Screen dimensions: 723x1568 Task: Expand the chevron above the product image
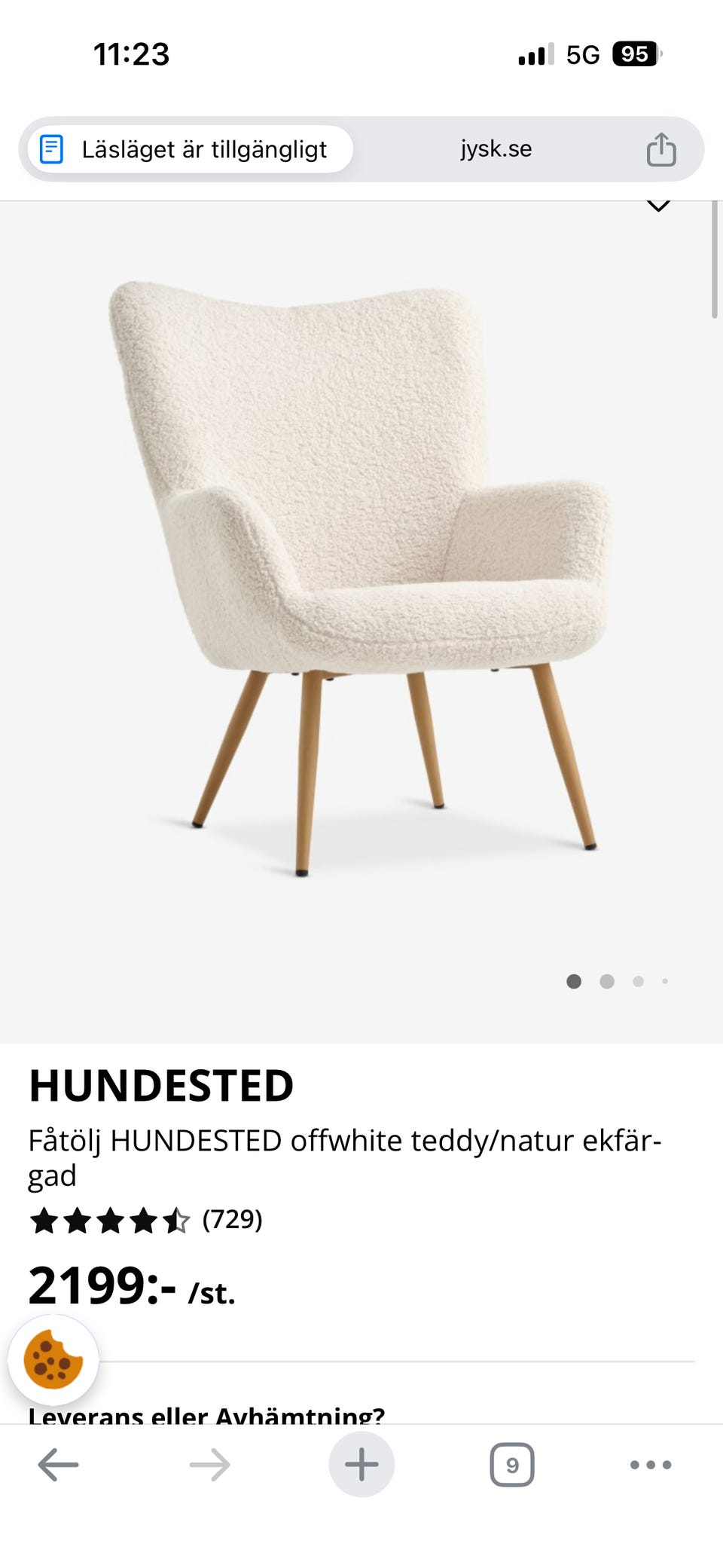pos(658,206)
